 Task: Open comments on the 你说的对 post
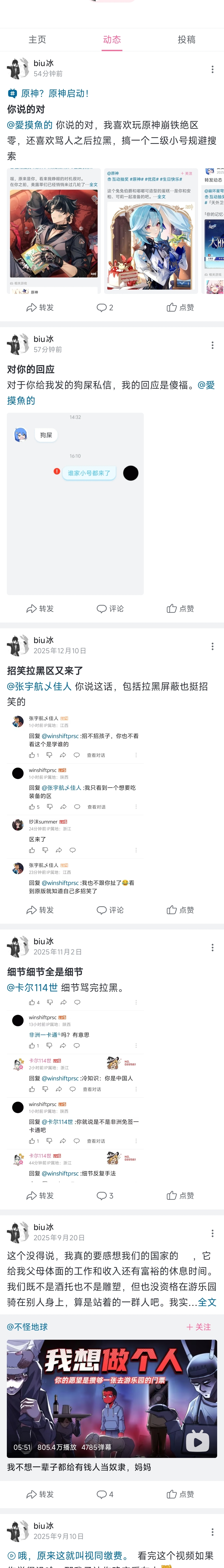point(105,307)
